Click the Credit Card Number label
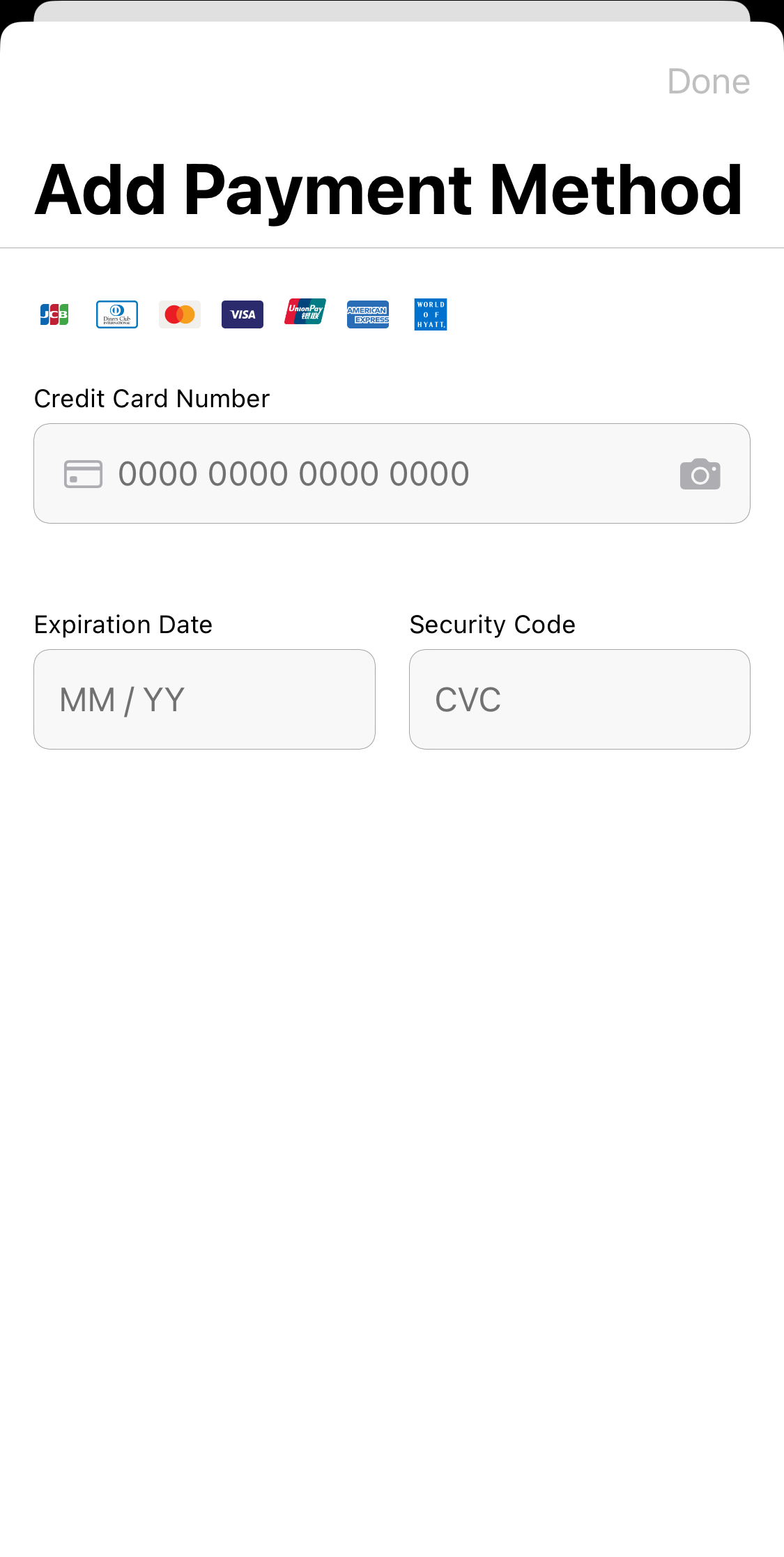784x1557 pixels. point(151,399)
